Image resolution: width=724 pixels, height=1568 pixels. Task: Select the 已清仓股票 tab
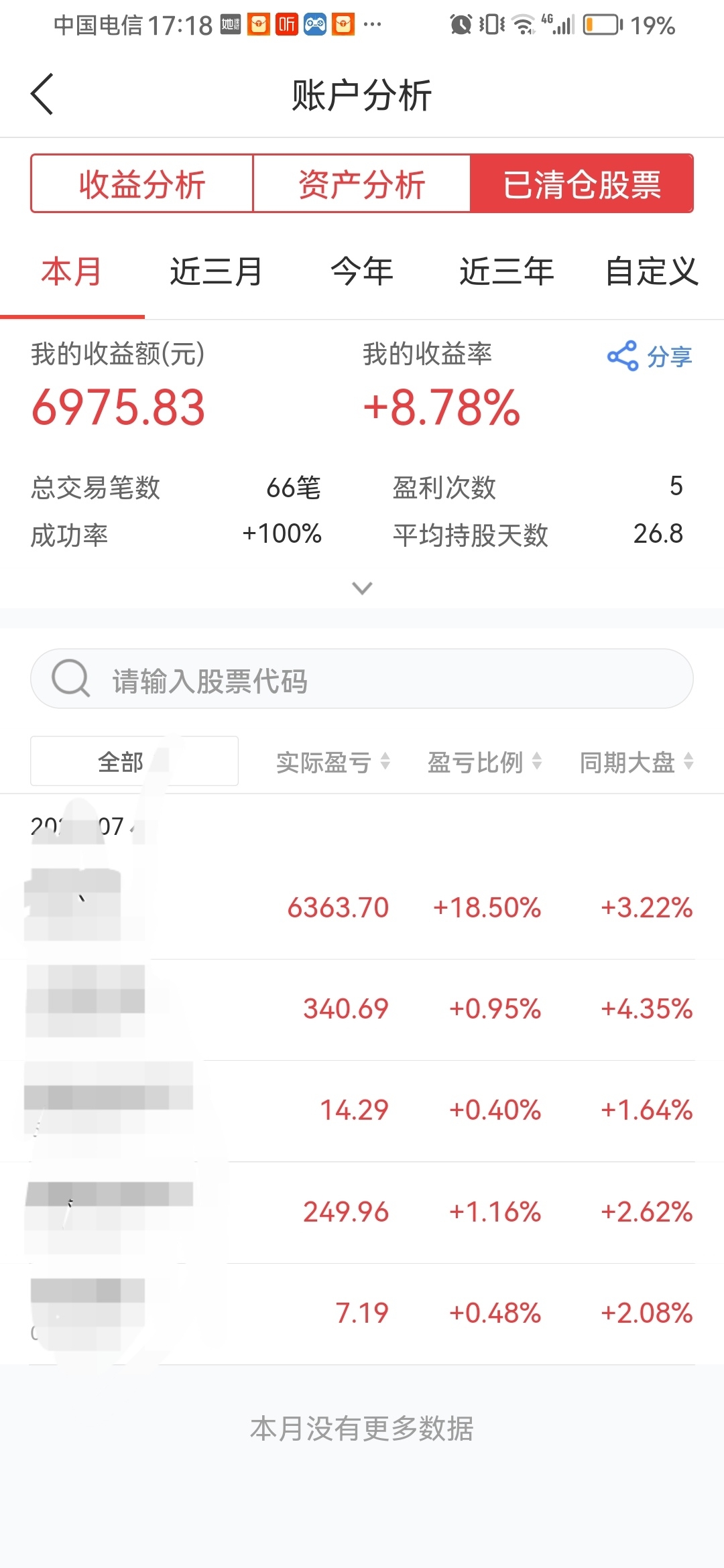coord(582,184)
